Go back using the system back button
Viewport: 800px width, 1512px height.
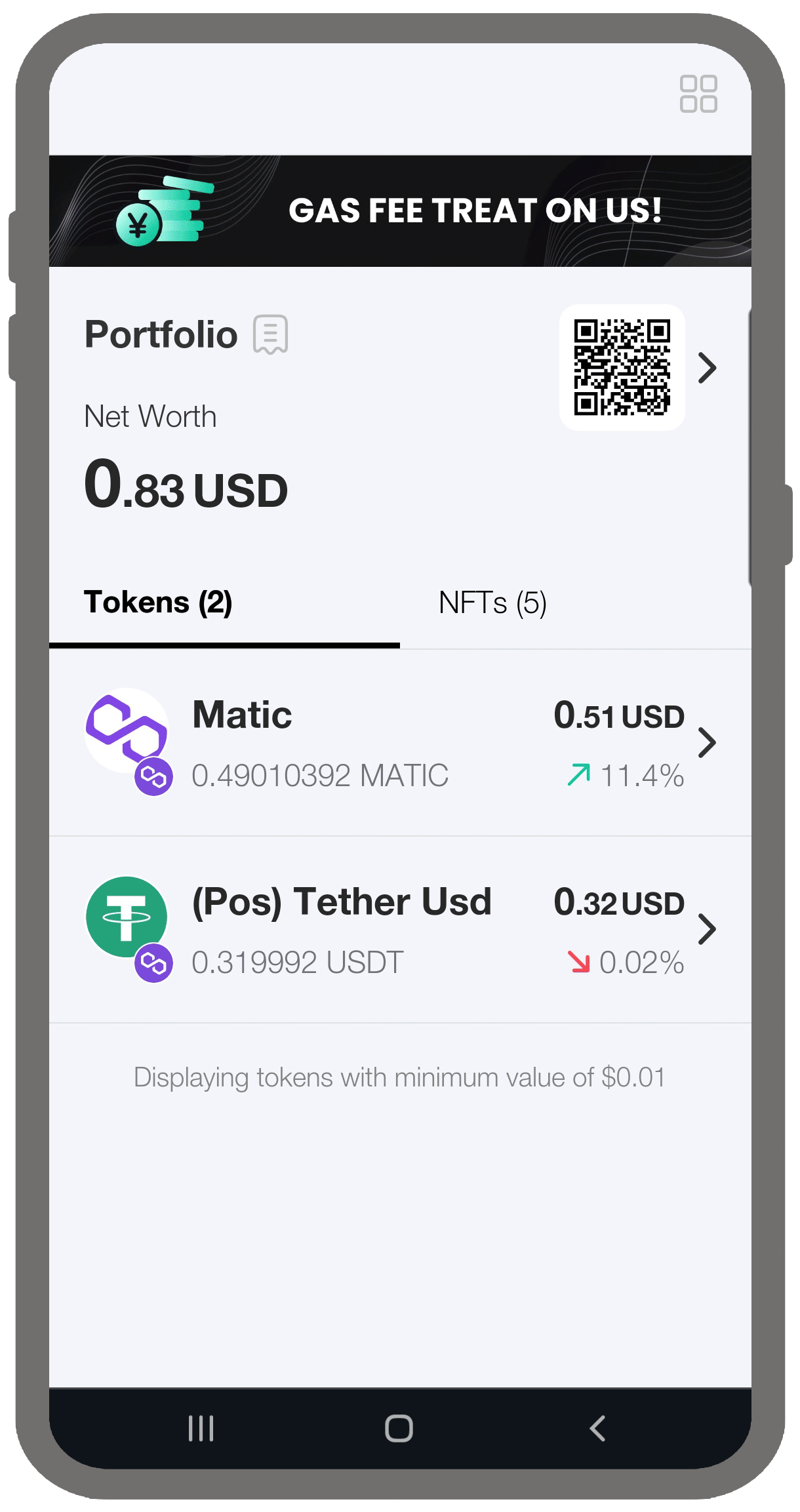pyautogui.click(x=597, y=1428)
